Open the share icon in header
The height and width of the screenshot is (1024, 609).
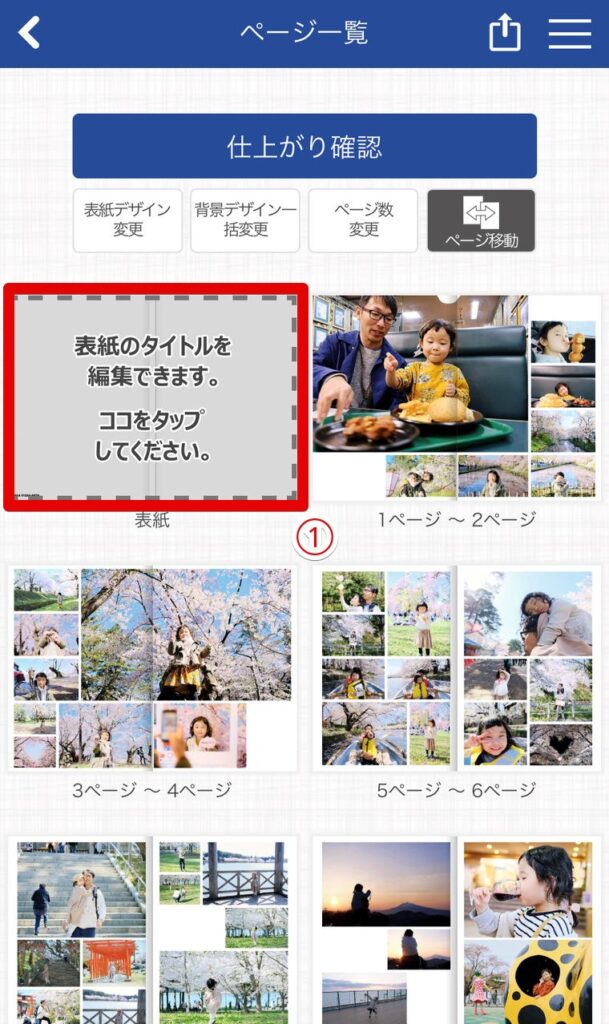[505, 33]
